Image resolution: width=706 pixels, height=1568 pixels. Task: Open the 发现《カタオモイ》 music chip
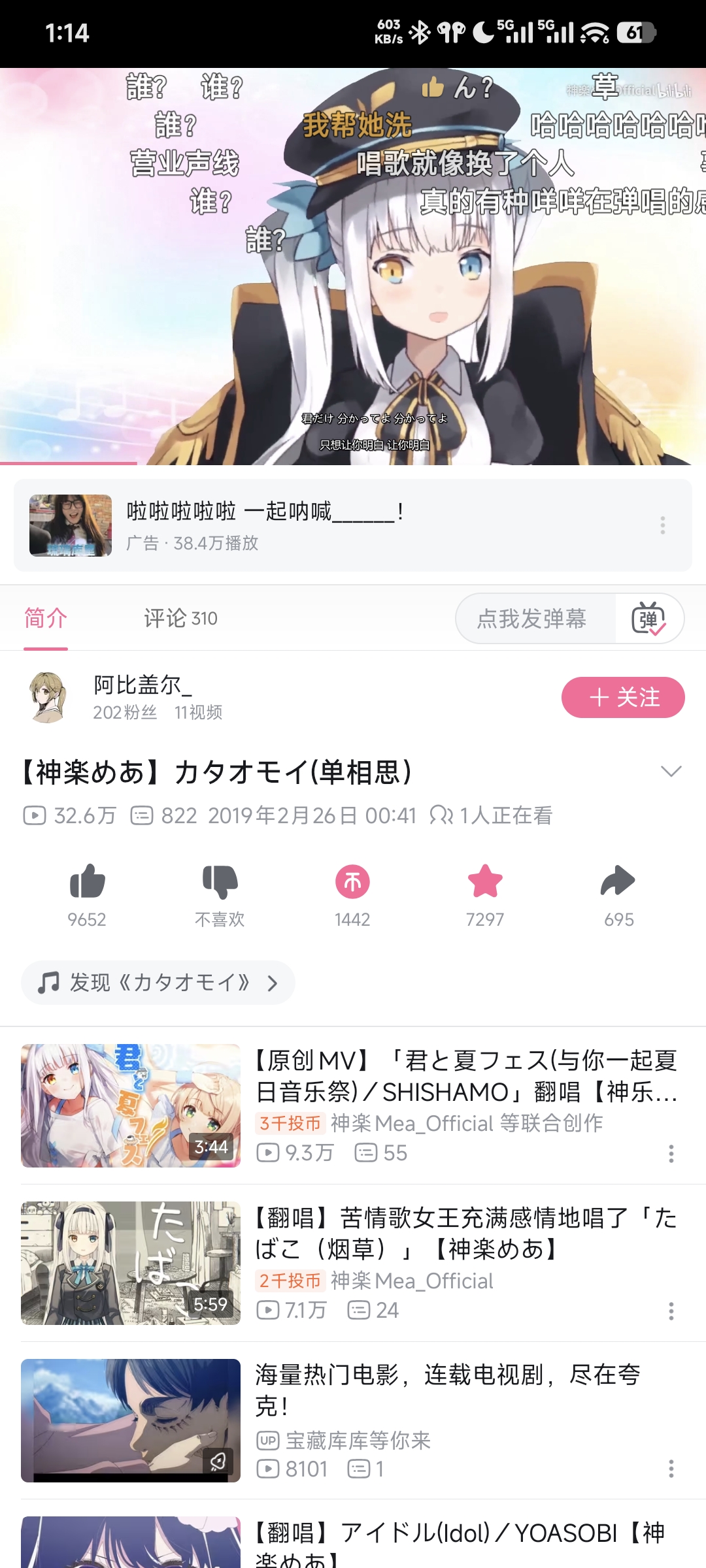pos(158,983)
